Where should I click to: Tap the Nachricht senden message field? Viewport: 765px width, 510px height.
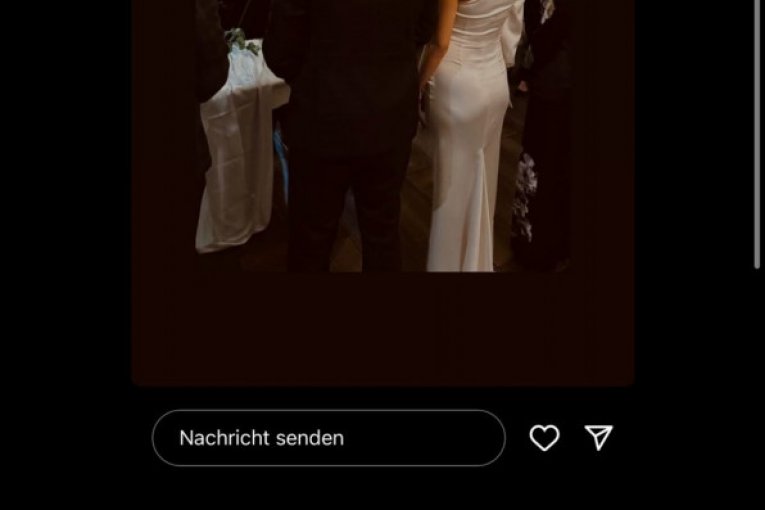(x=328, y=438)
